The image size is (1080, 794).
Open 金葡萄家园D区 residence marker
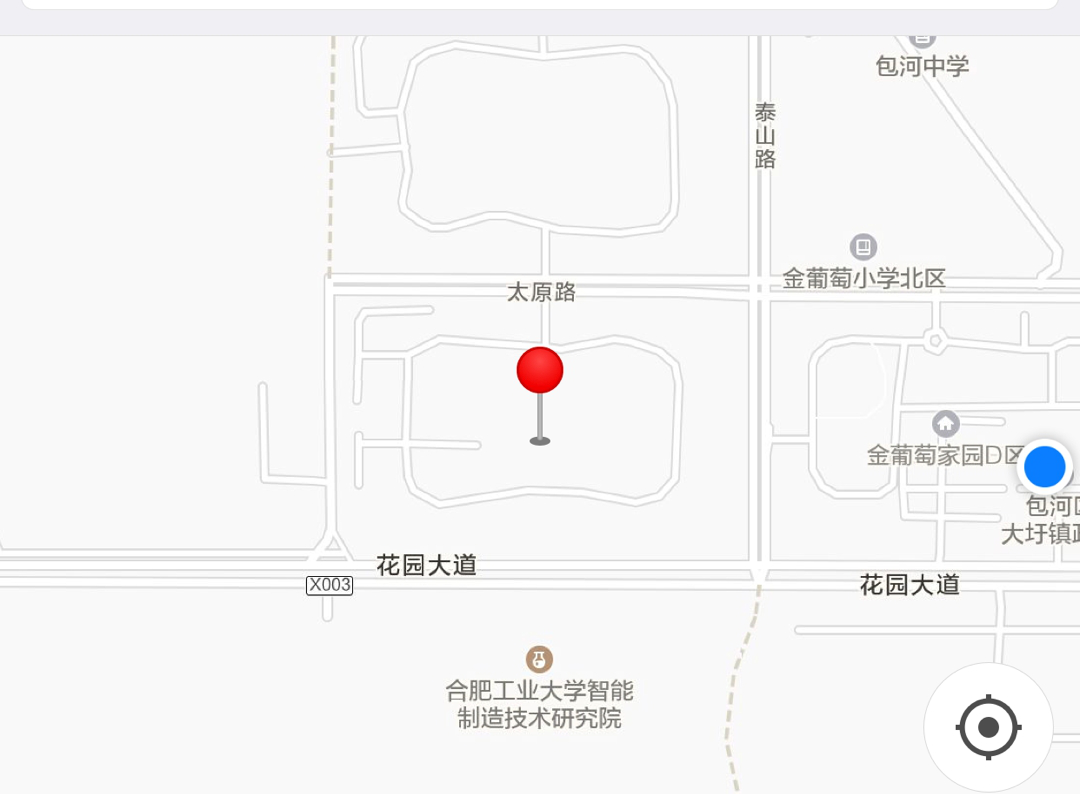pos(945,424)
